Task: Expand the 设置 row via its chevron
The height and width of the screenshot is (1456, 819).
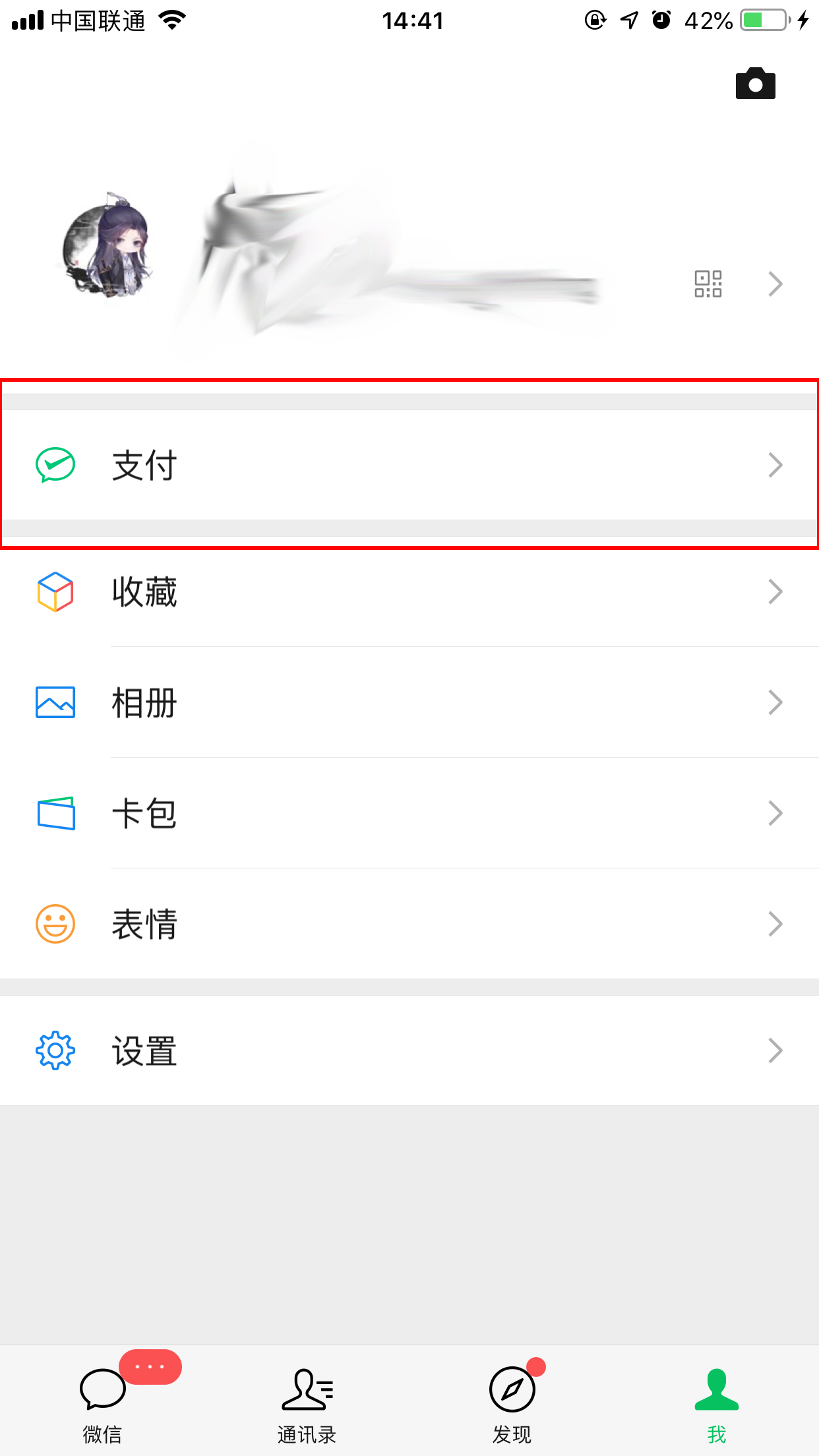Action: click(775, 1050)
